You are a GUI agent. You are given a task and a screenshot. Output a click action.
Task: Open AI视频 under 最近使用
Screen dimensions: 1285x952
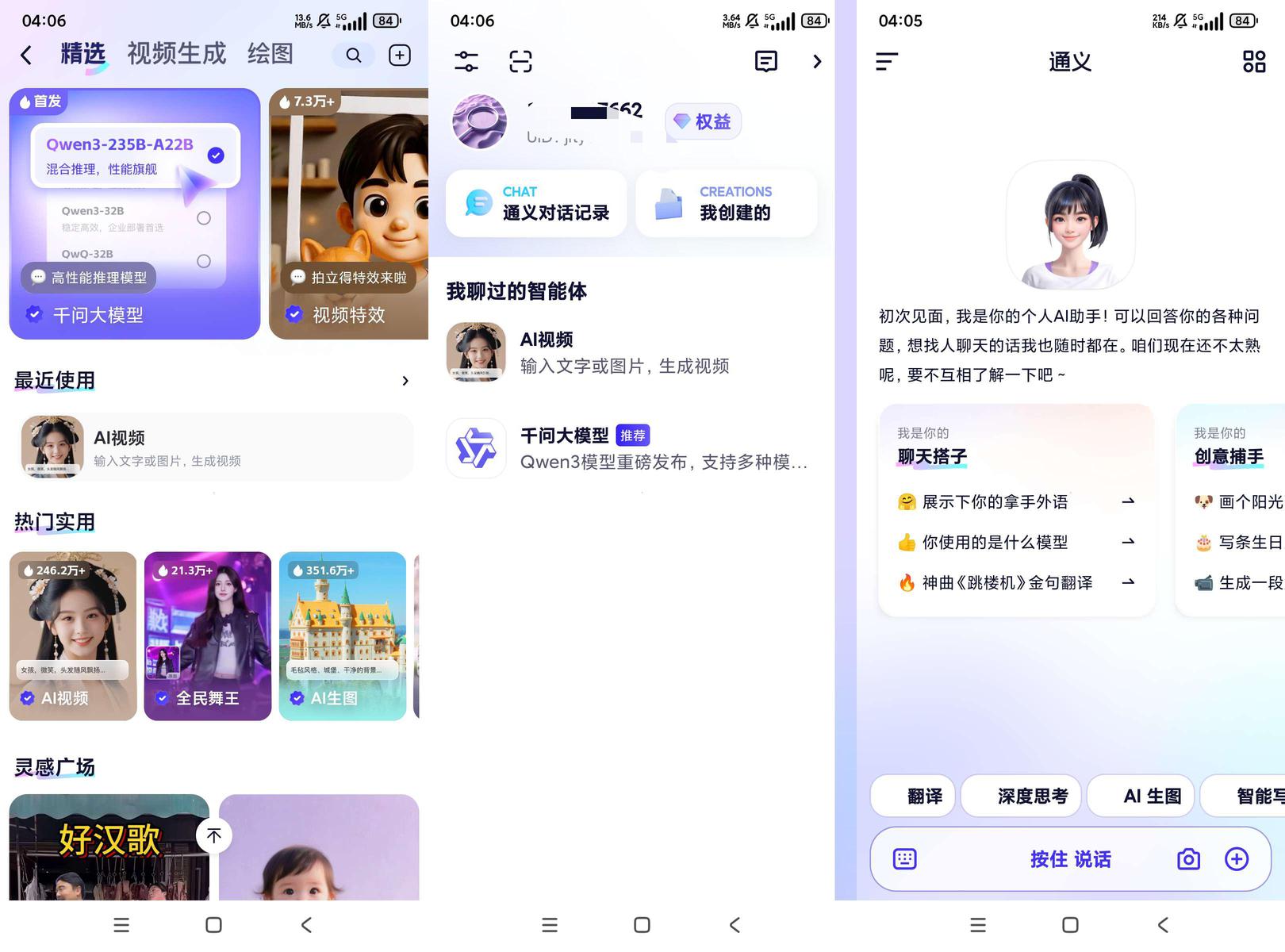(214, 447)
